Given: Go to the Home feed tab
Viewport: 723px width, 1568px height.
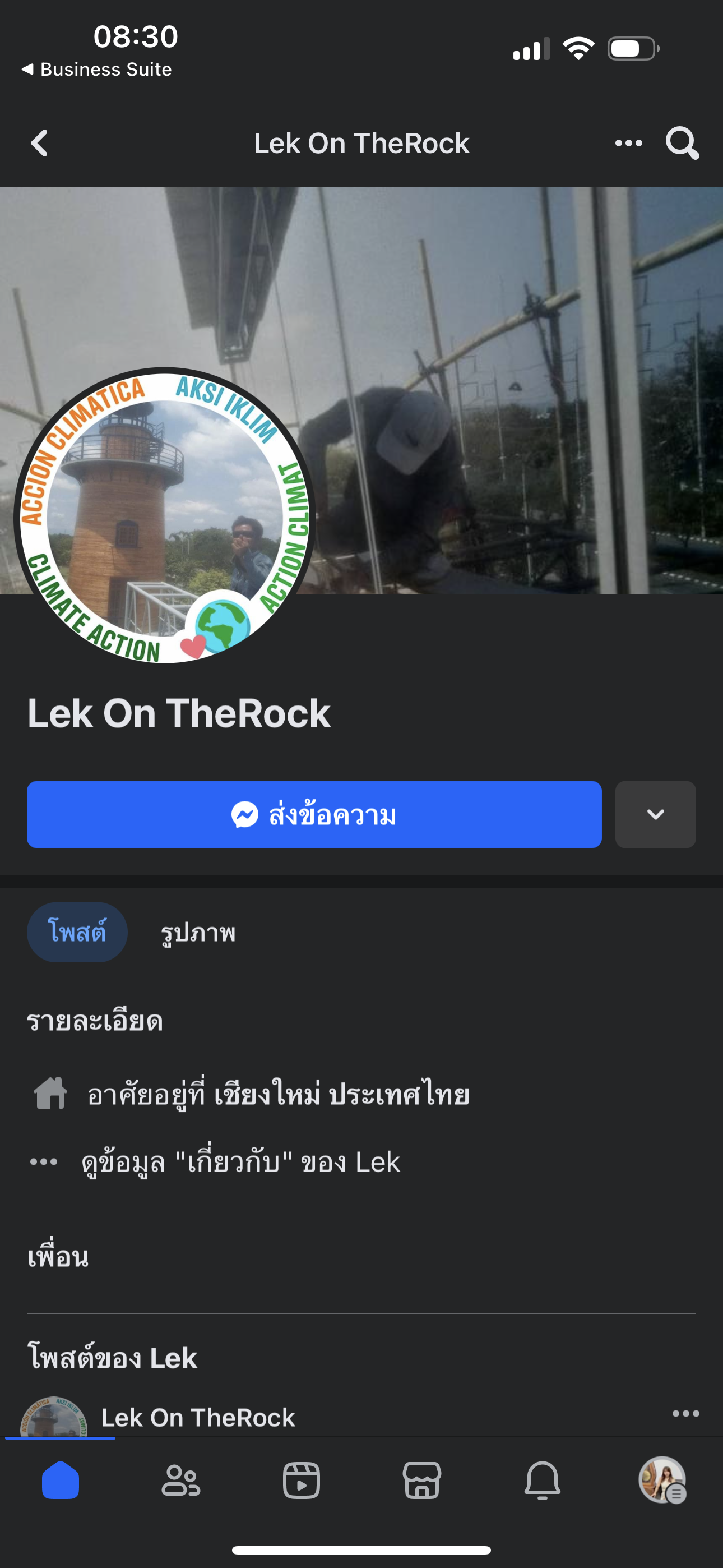Looking at the screenshot, I should (x=61, y=1480).
